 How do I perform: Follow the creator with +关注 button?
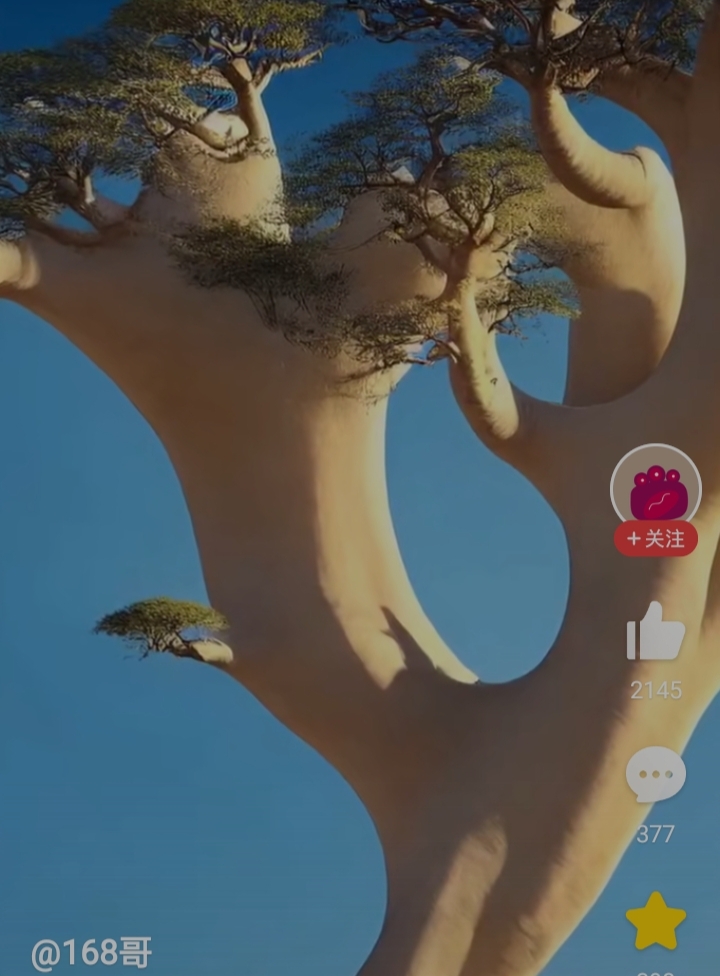(x=656, y=539)
